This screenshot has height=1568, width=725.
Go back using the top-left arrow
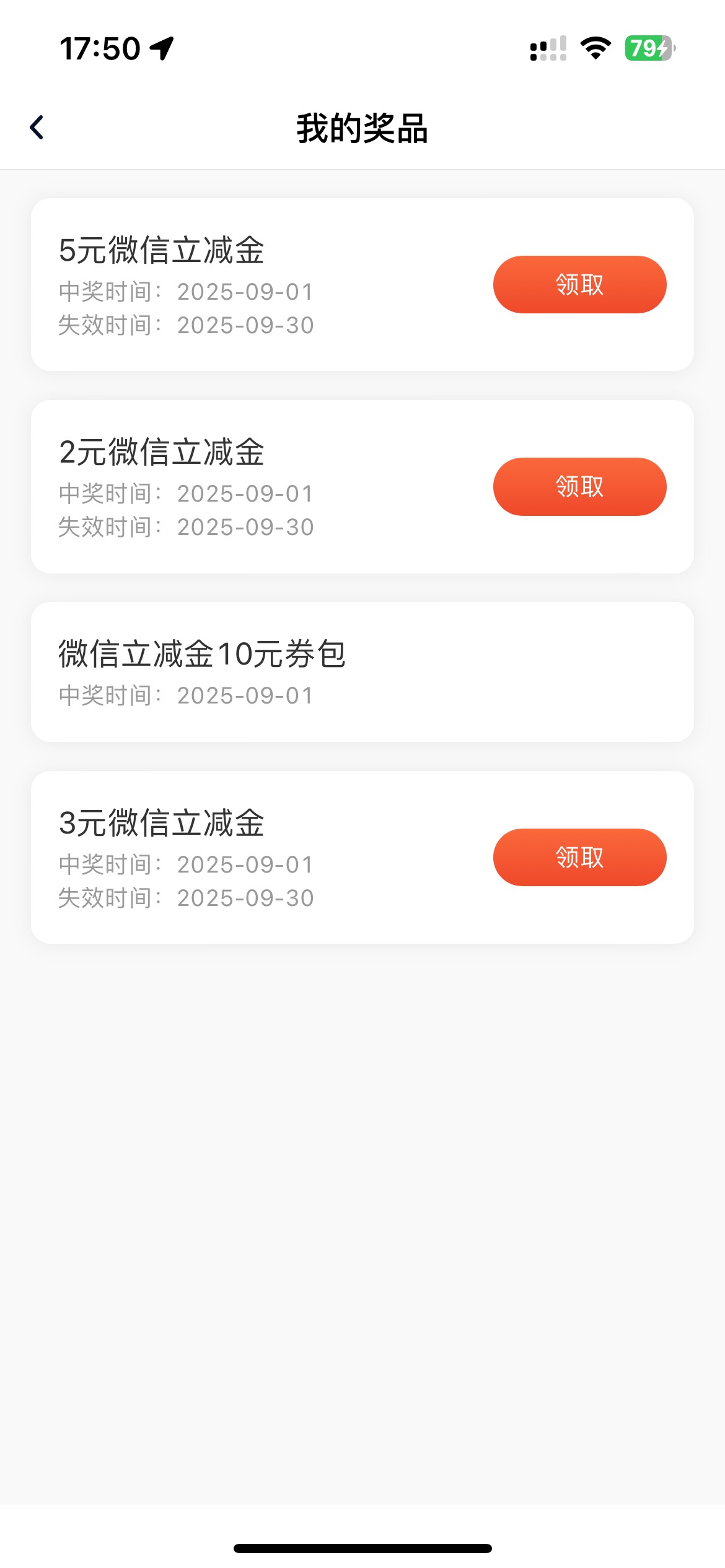tap(37, 128)
